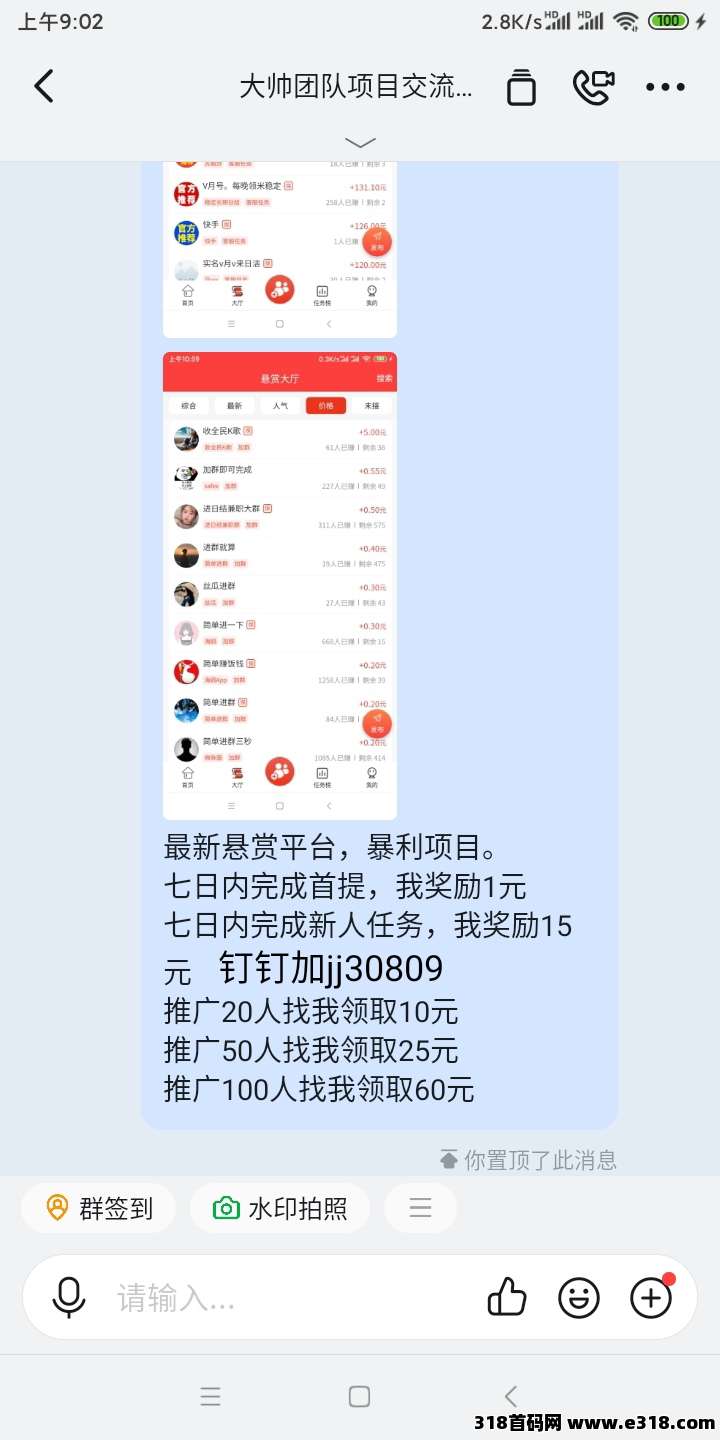Switch to voice input microphone
720x1440 pixels.
(69, 1298)
